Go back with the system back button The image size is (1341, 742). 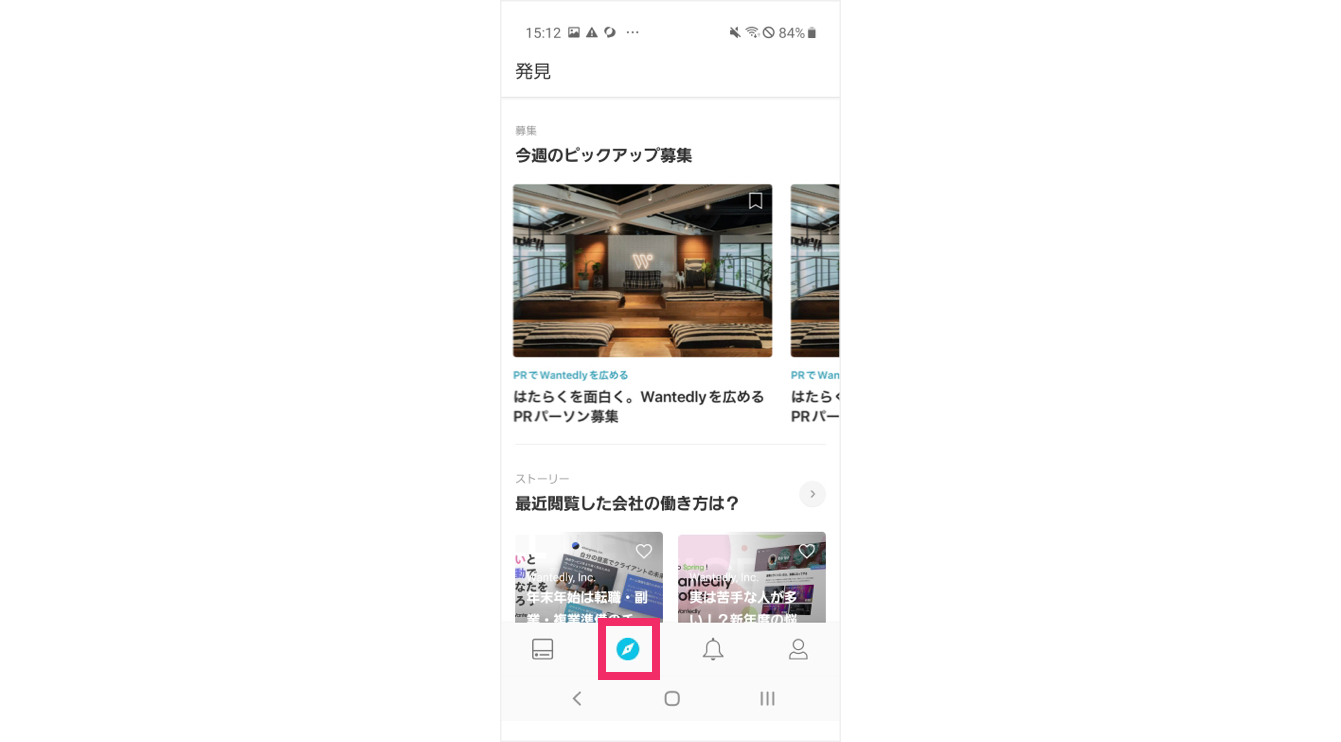click(577, 699)
